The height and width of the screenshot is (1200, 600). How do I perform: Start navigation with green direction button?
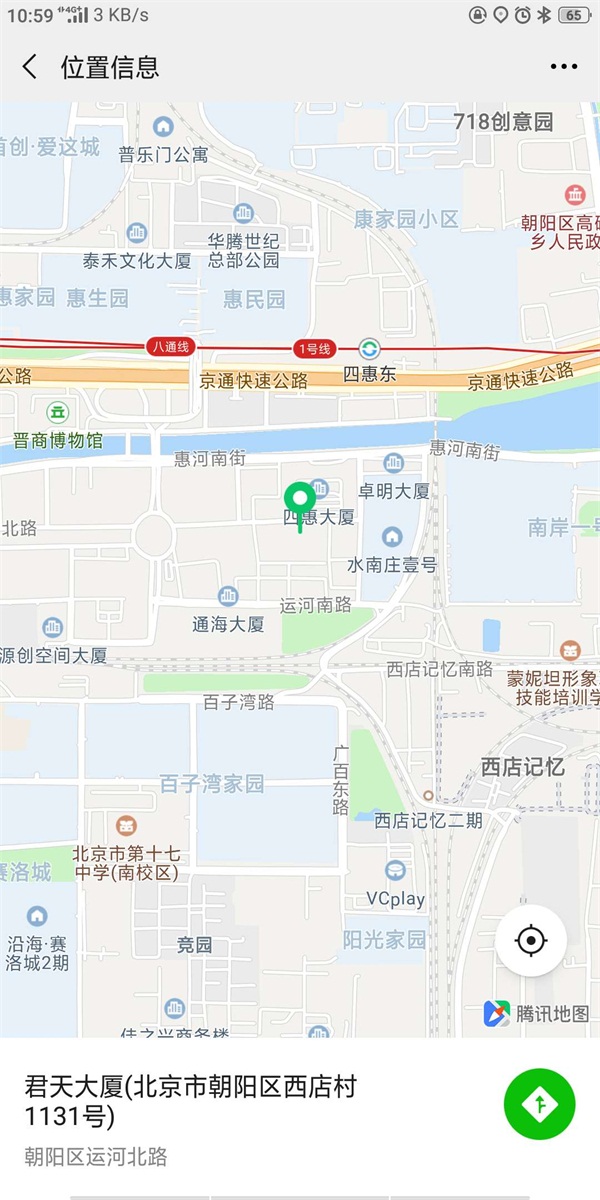click(540, 1104)
